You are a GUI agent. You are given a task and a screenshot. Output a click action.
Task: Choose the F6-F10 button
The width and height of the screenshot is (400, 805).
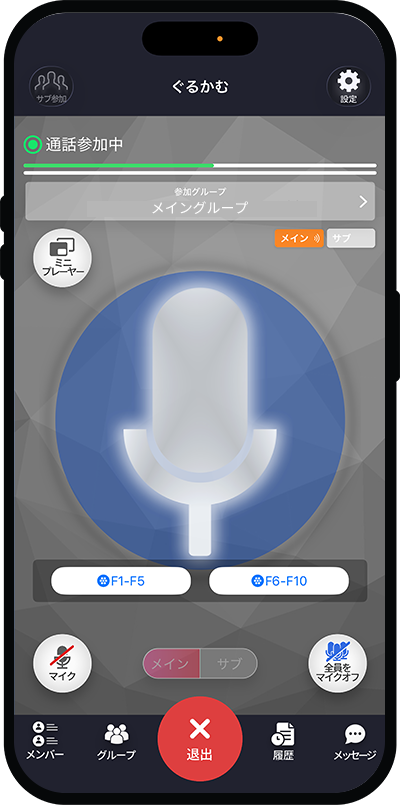tap(279, 581)
